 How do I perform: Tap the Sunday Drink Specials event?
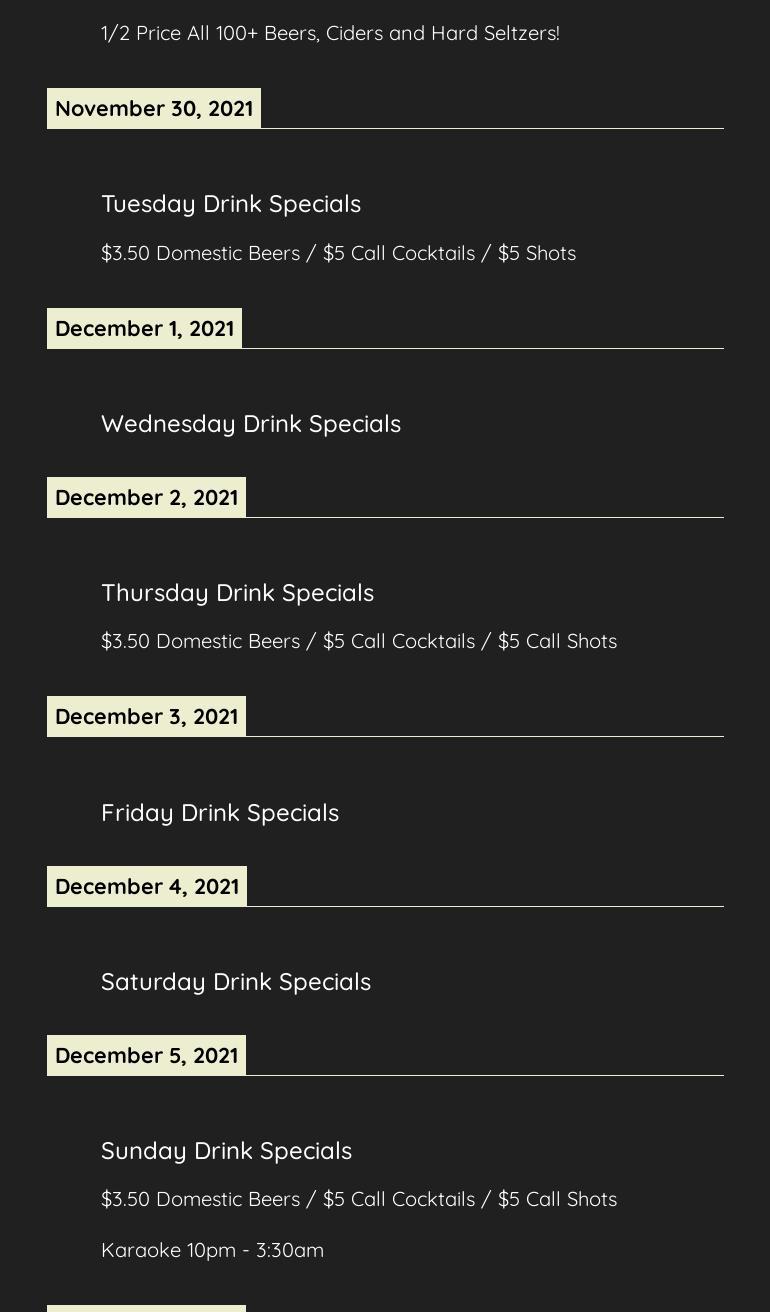click(x=226, y=1151)
